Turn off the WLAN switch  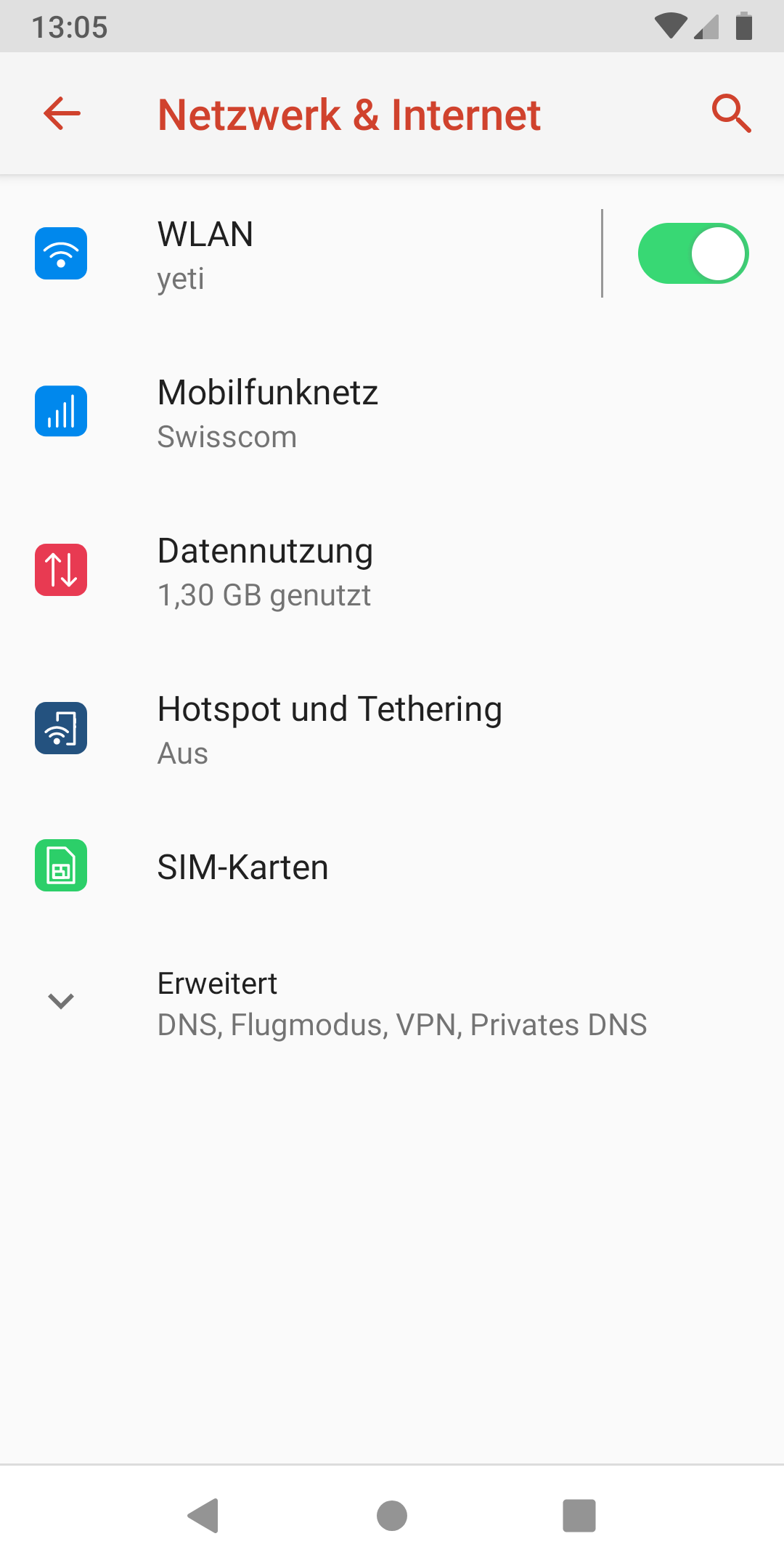coord(693,253)
